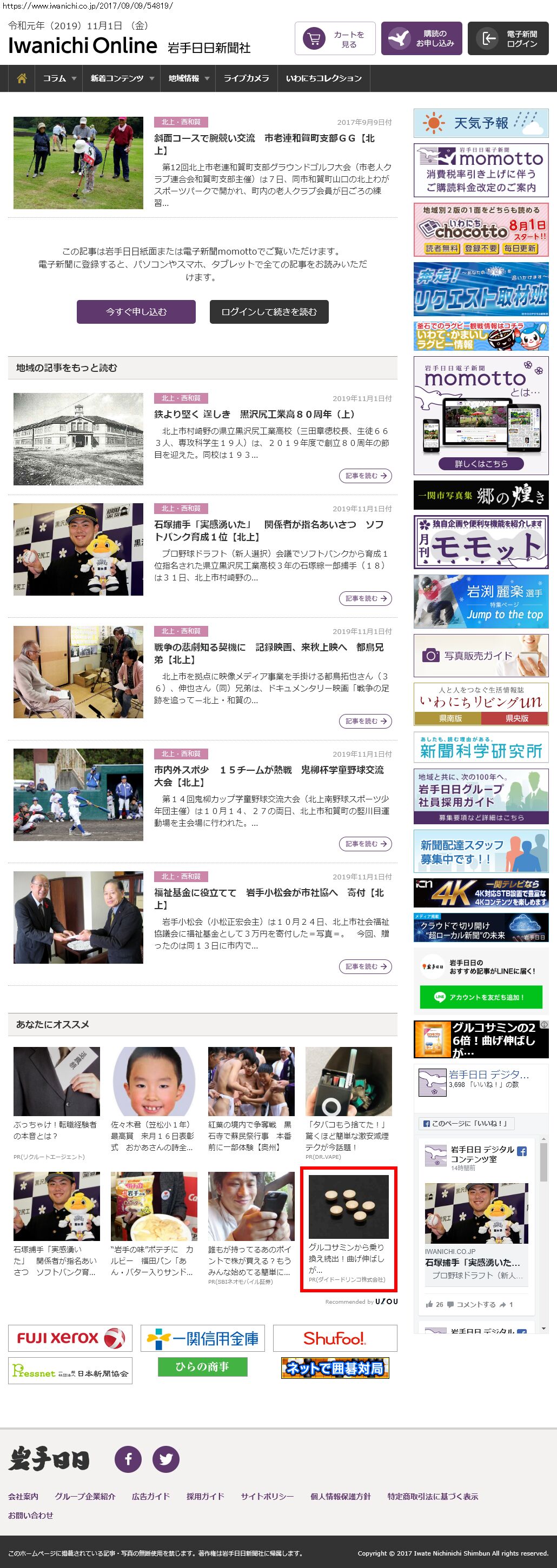Visit the Facebook page icon in footer
Image resolution: width=557 pixels, height=1568 pixels.
(129, 1459)
